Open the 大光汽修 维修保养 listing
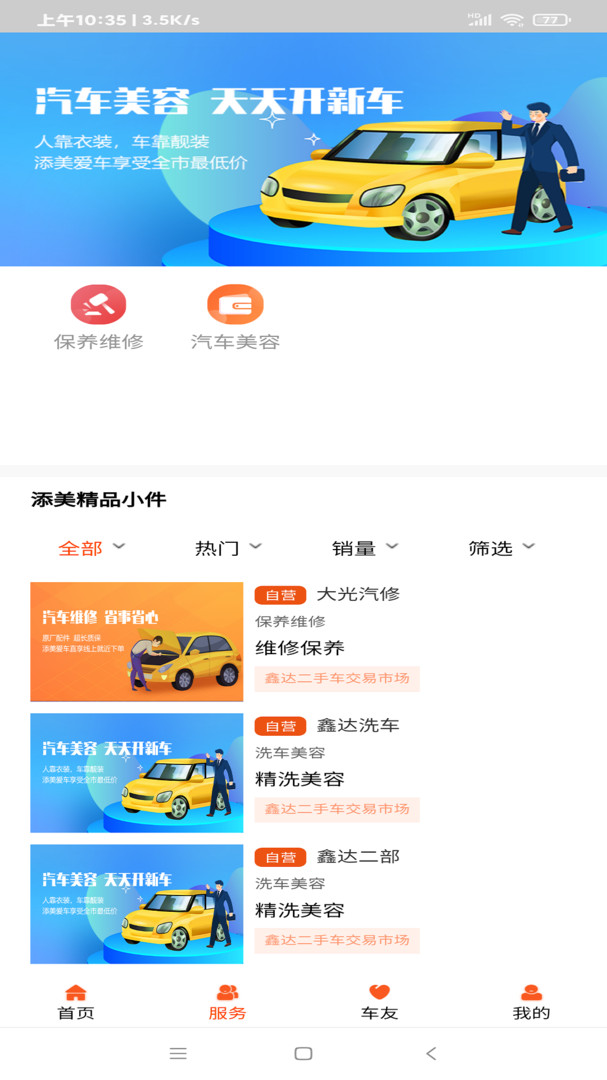The width and height of the screenshot is (607, 1080). tap(303, 642)
